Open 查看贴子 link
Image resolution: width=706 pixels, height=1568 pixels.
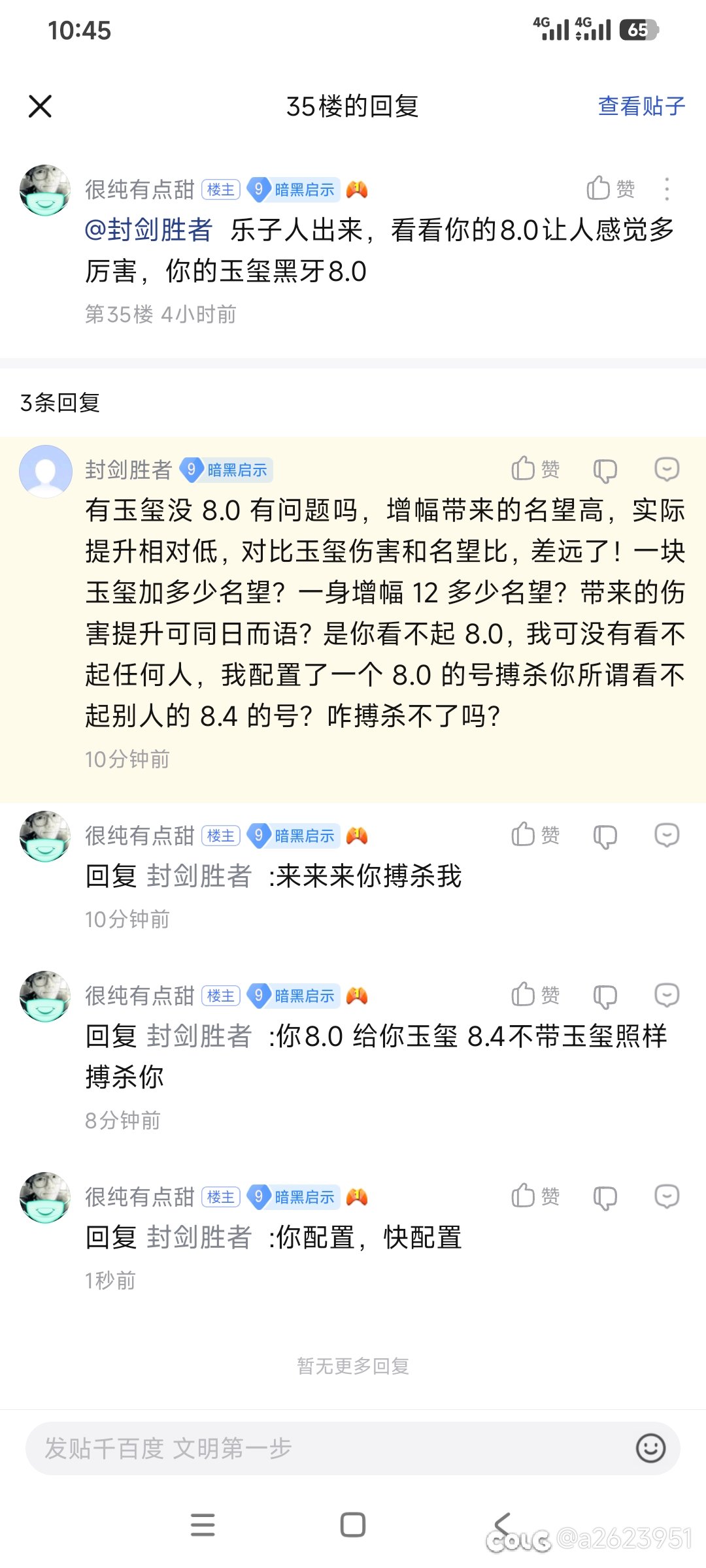click(641, 106)
